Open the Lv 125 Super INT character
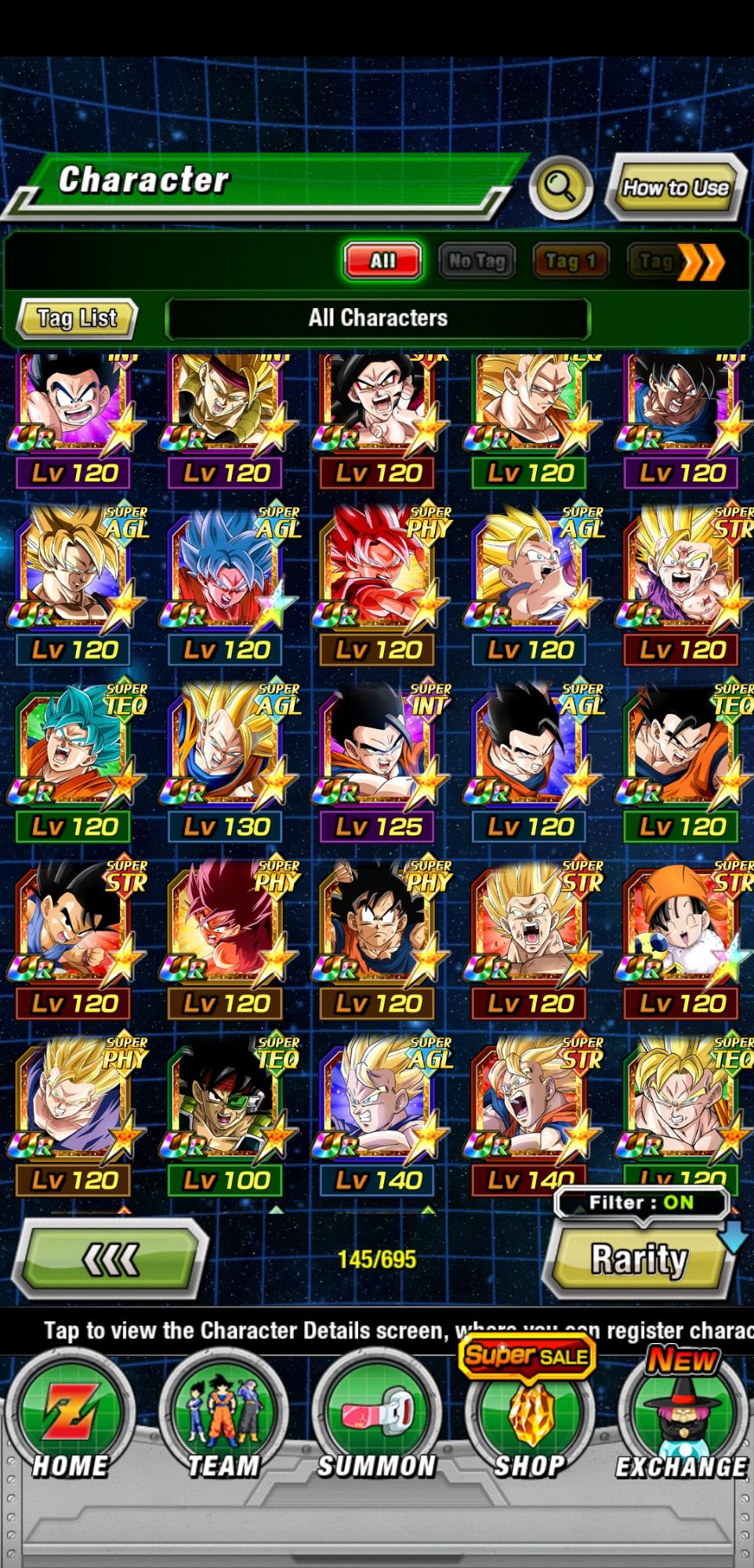The width and height of the screenshot is (754, 1568). pos(378,753)
